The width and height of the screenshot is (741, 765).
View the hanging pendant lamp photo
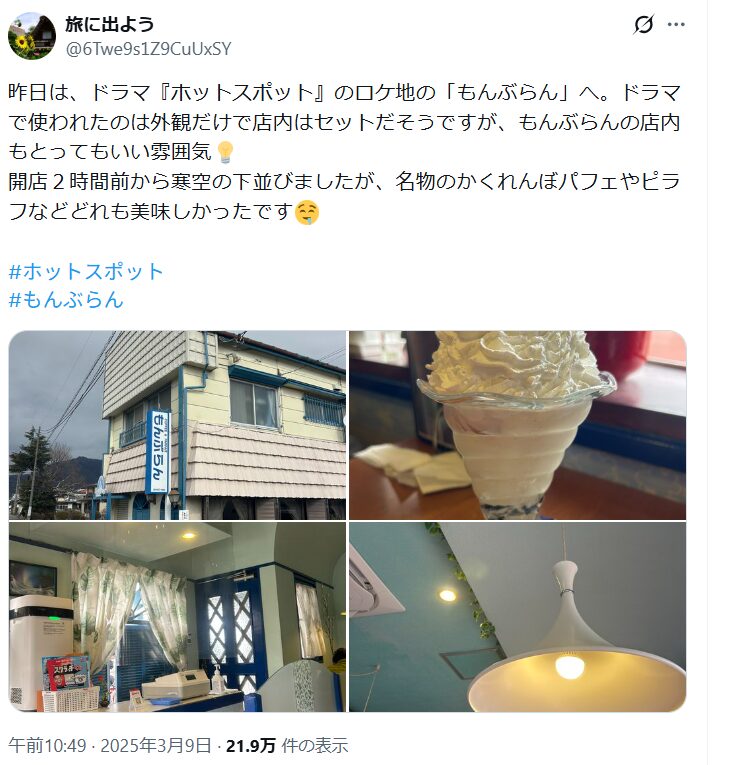[x=517, y=617]
